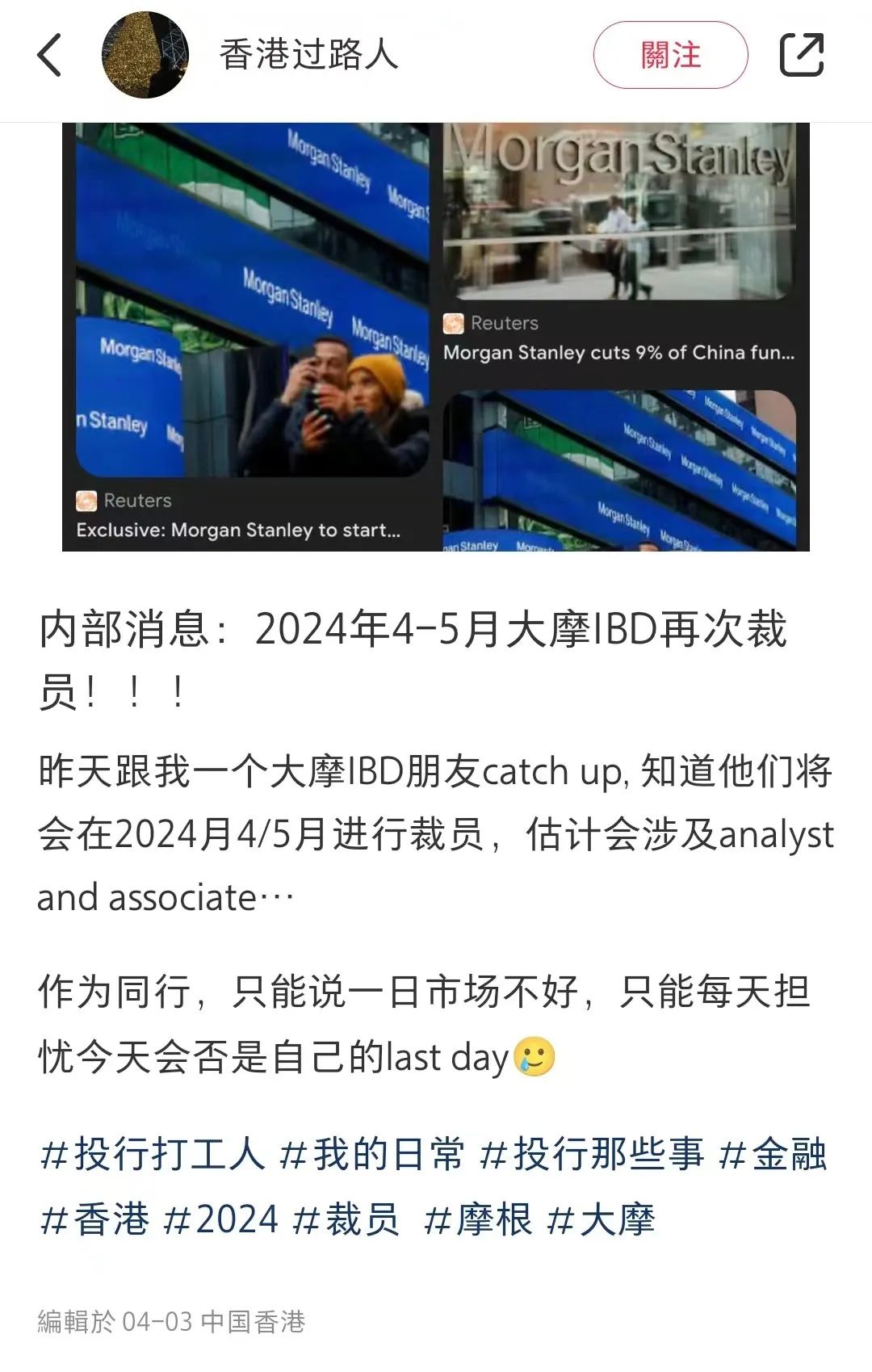Open hashtag #裁员
This screenshot has height=1372, width=872.
[x=346, y=1219]
